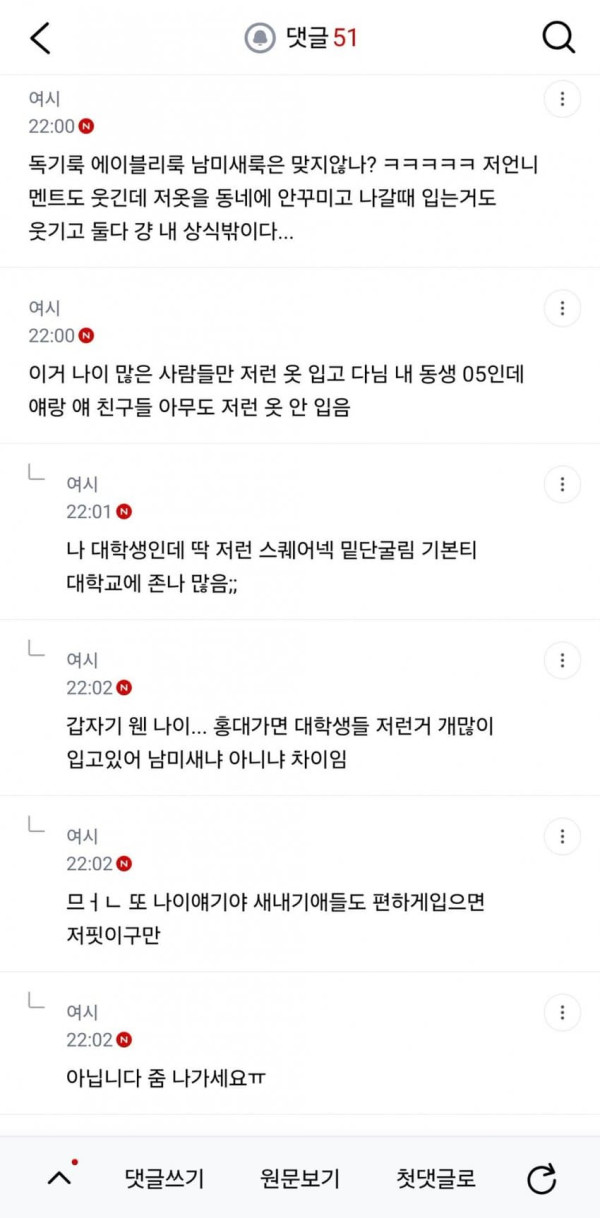Open search with the magnifier icon
The height and width of the screenshot is (1218, 600).
click(x=558, y=38)
